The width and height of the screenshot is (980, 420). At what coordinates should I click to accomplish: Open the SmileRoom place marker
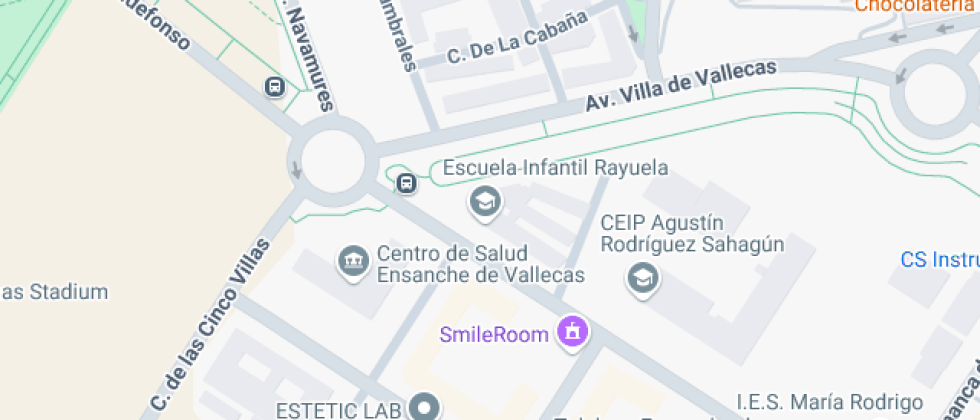(572, 331)
